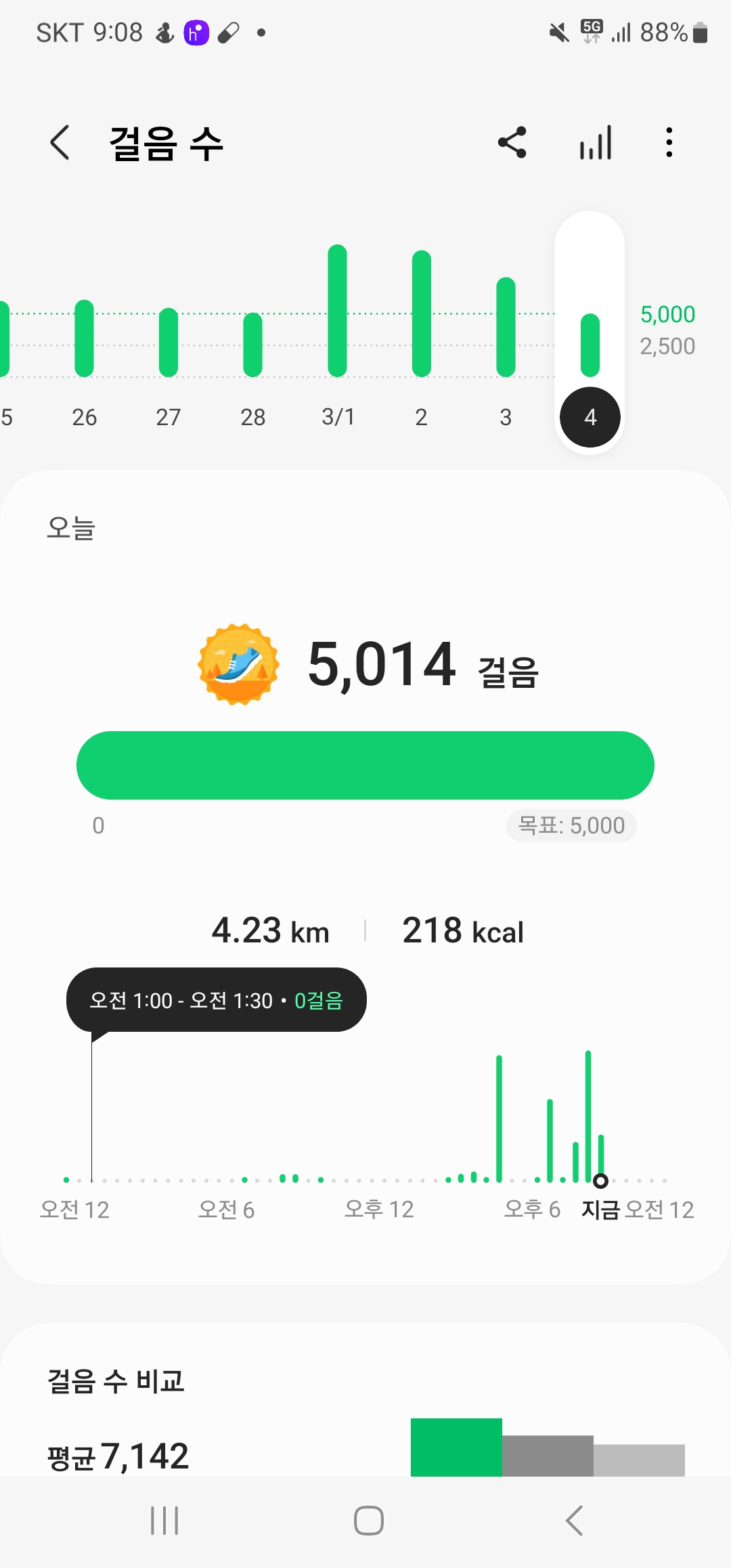The image size is (731, 1568).
Task: Select the day 3 bar
Action: coord(506,328)
